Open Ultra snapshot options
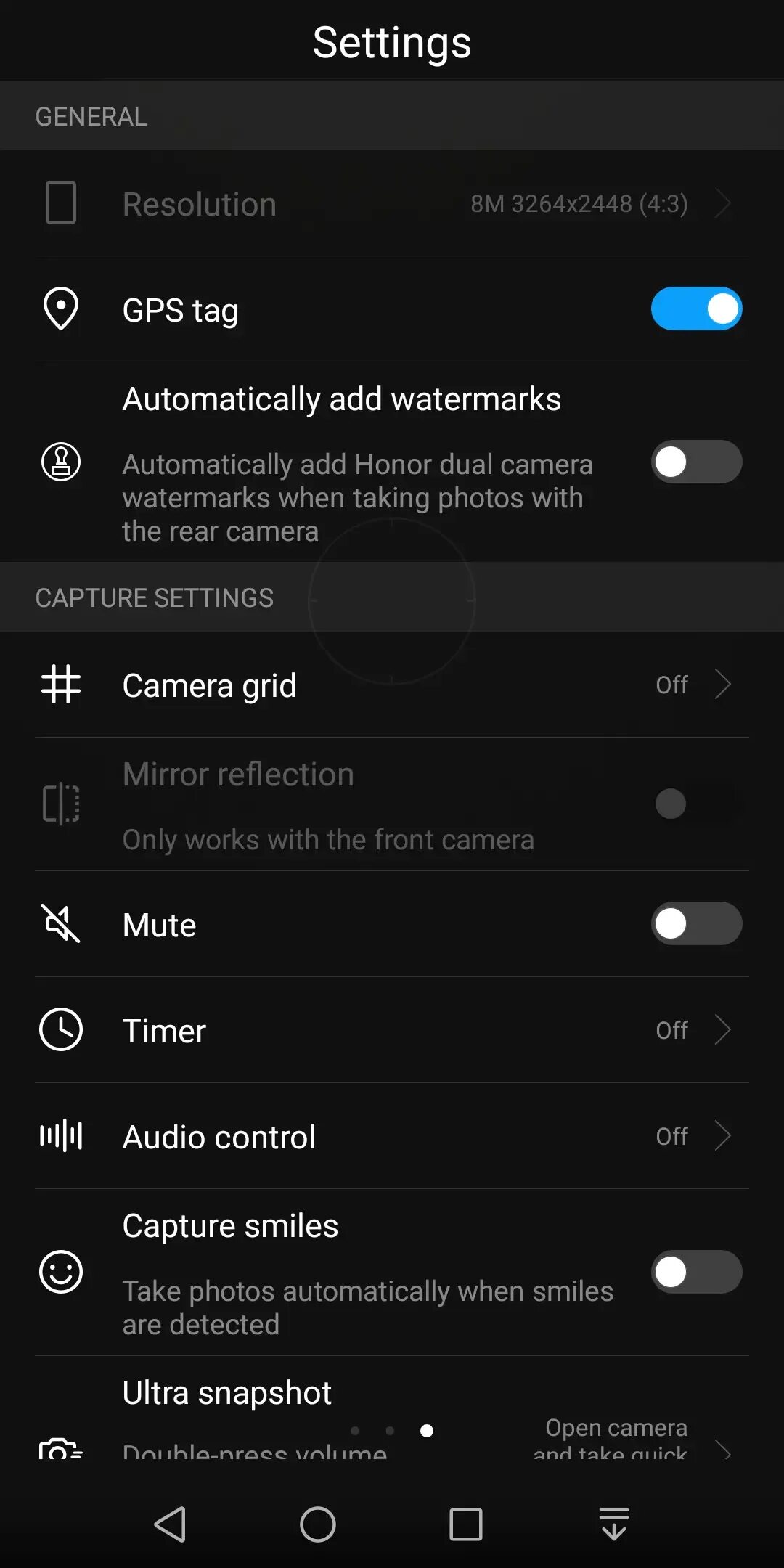This screenshot has width=784, height=1568. click(392, 1416)
